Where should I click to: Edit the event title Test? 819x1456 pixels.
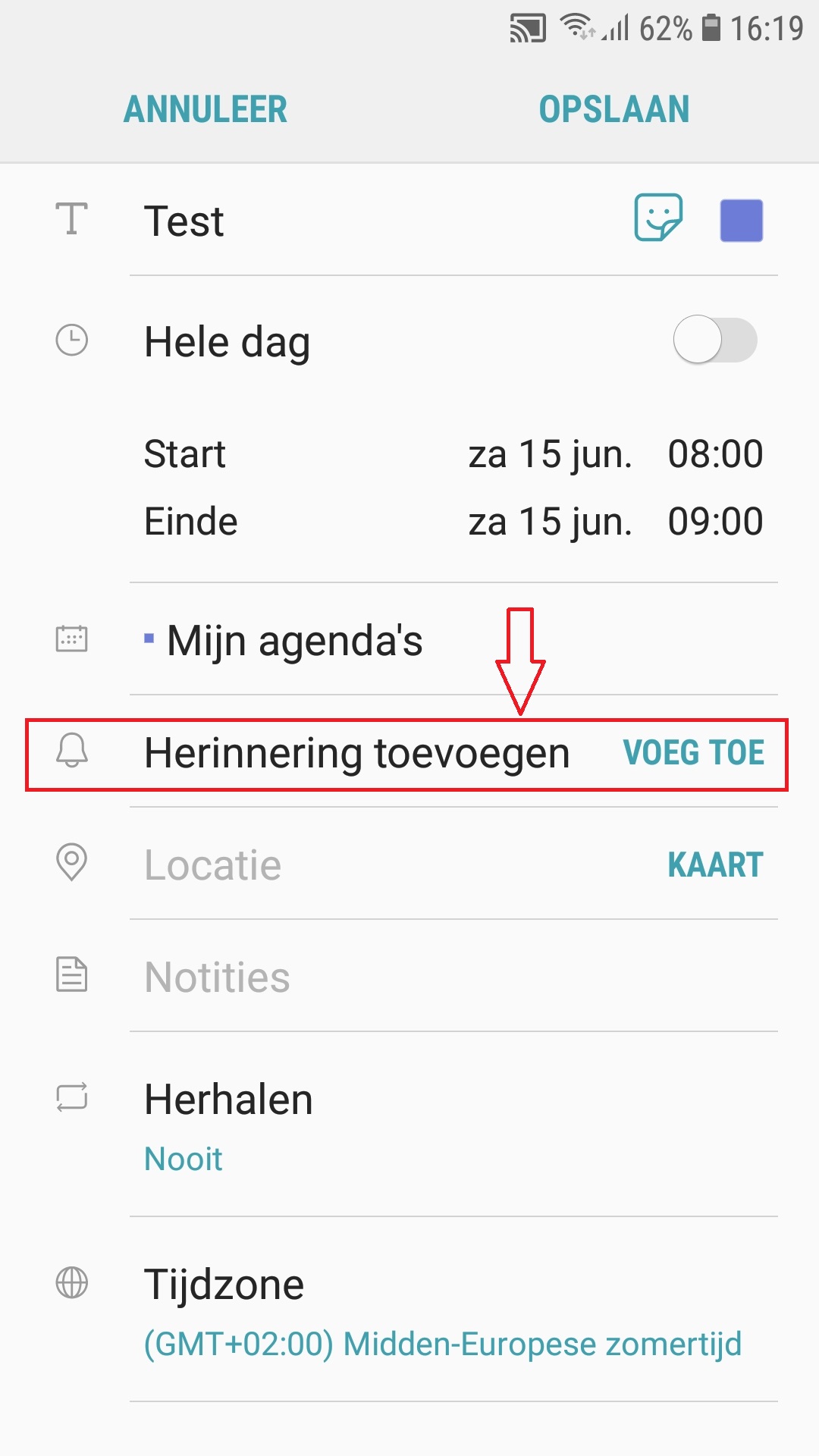tap(341, 221)
